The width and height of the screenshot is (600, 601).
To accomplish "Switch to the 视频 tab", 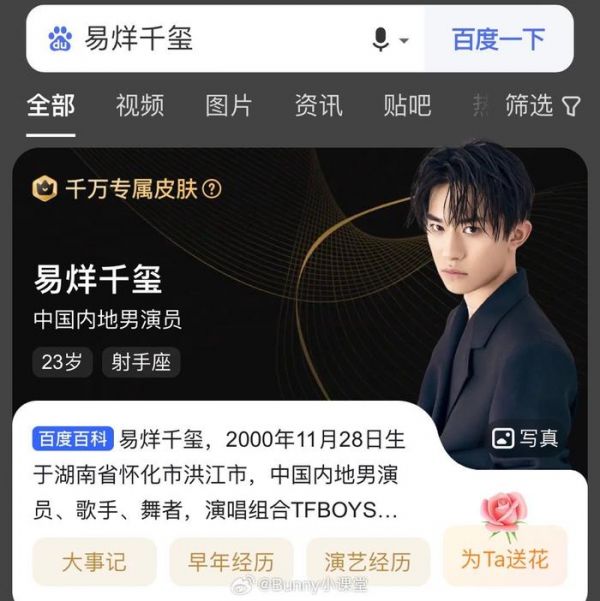I will 140,105.
